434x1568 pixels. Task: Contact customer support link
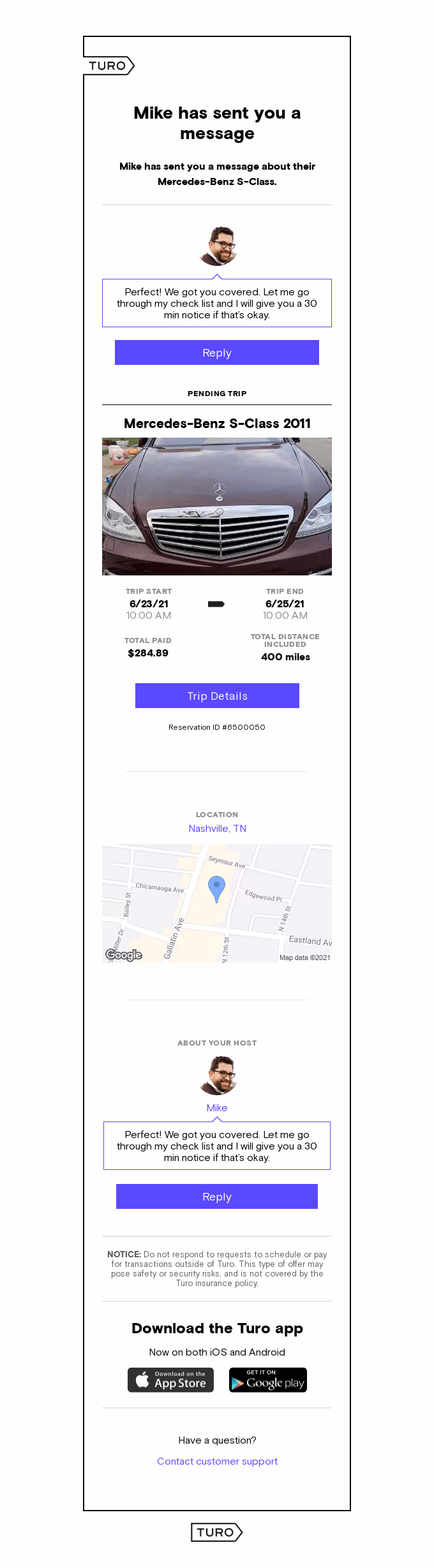217,1461
